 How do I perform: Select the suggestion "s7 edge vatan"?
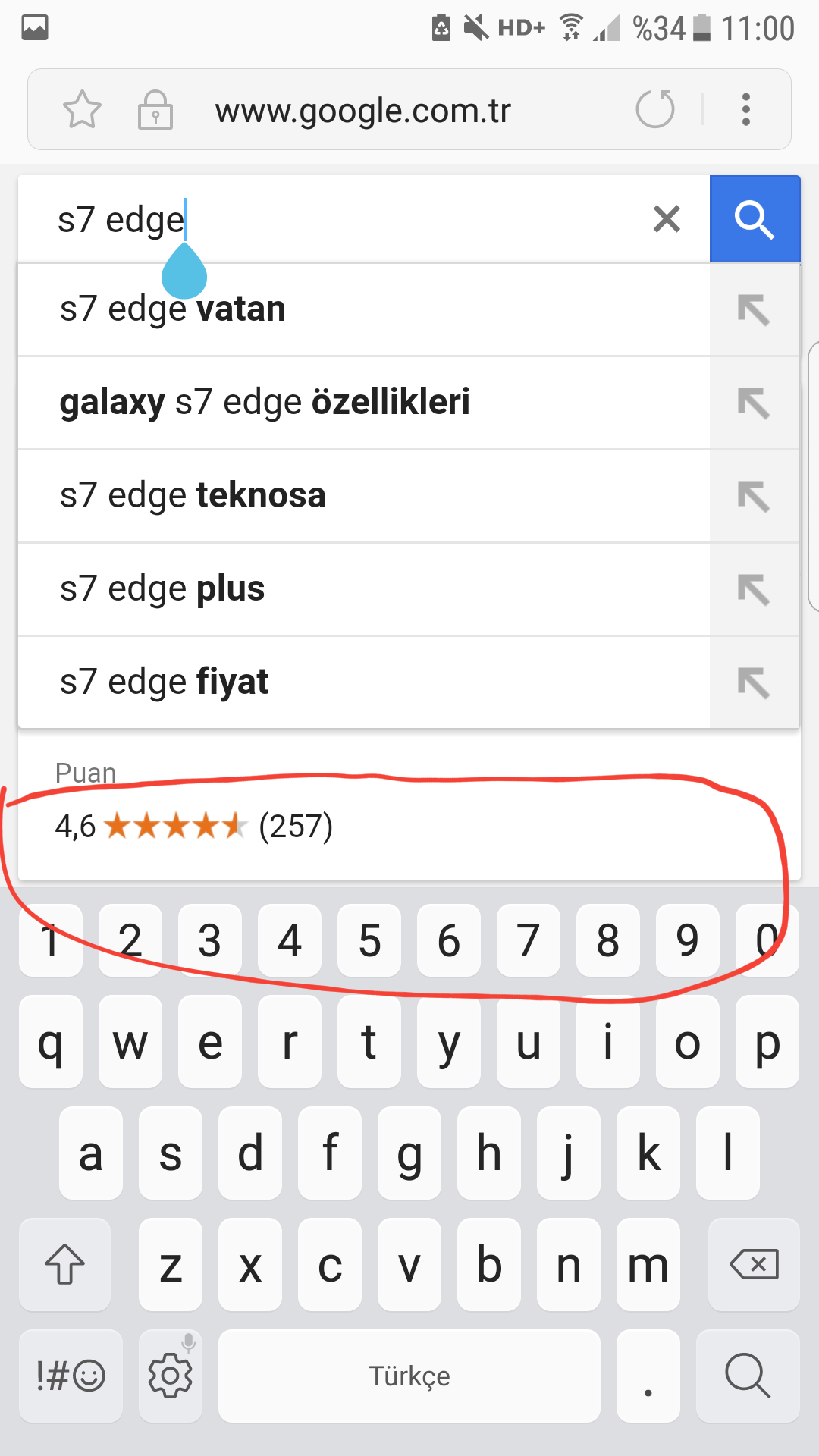coord(303,309)
